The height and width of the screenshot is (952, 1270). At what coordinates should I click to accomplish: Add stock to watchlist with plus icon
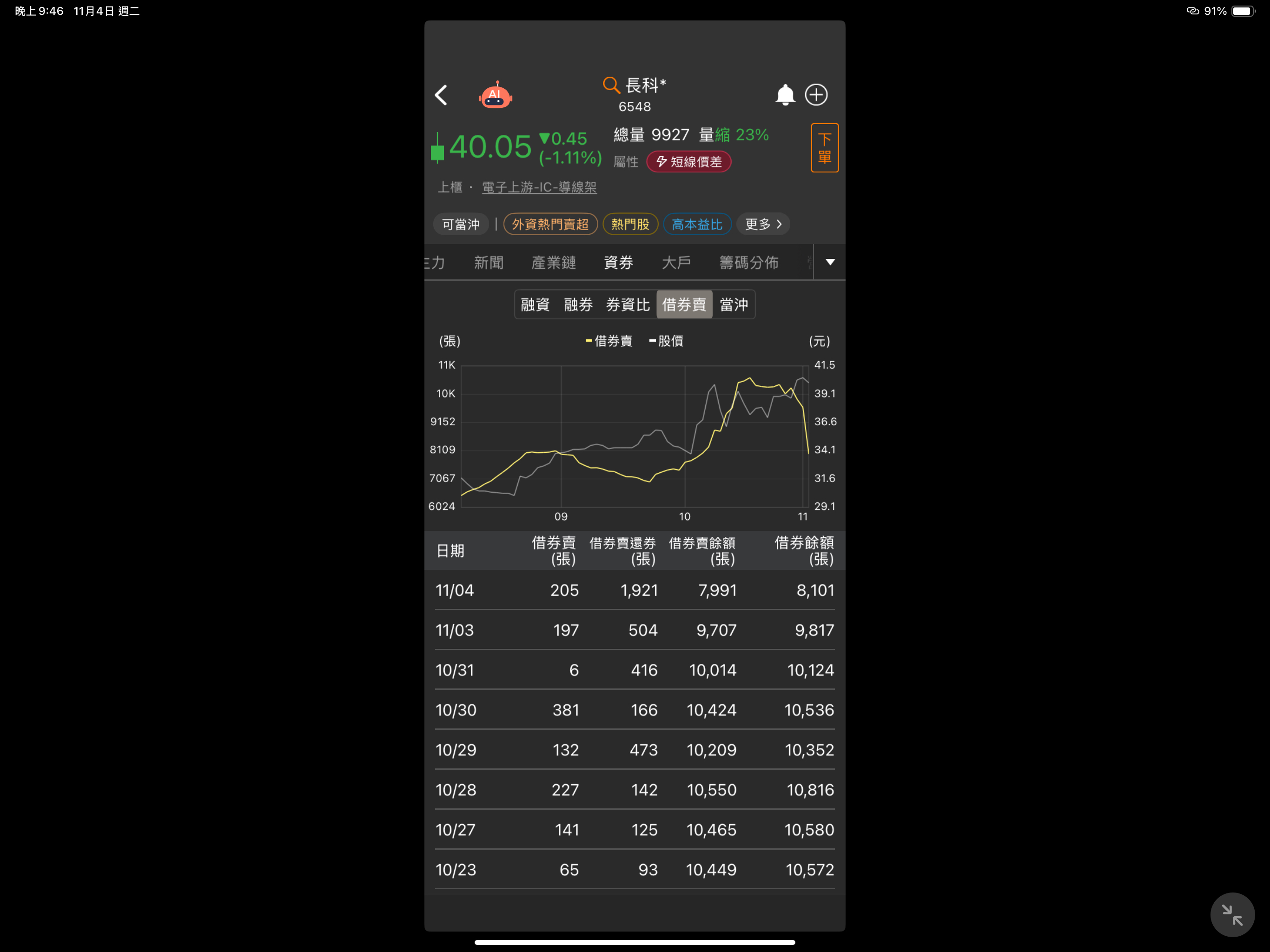pyautogui.click(x=816, y=95)
